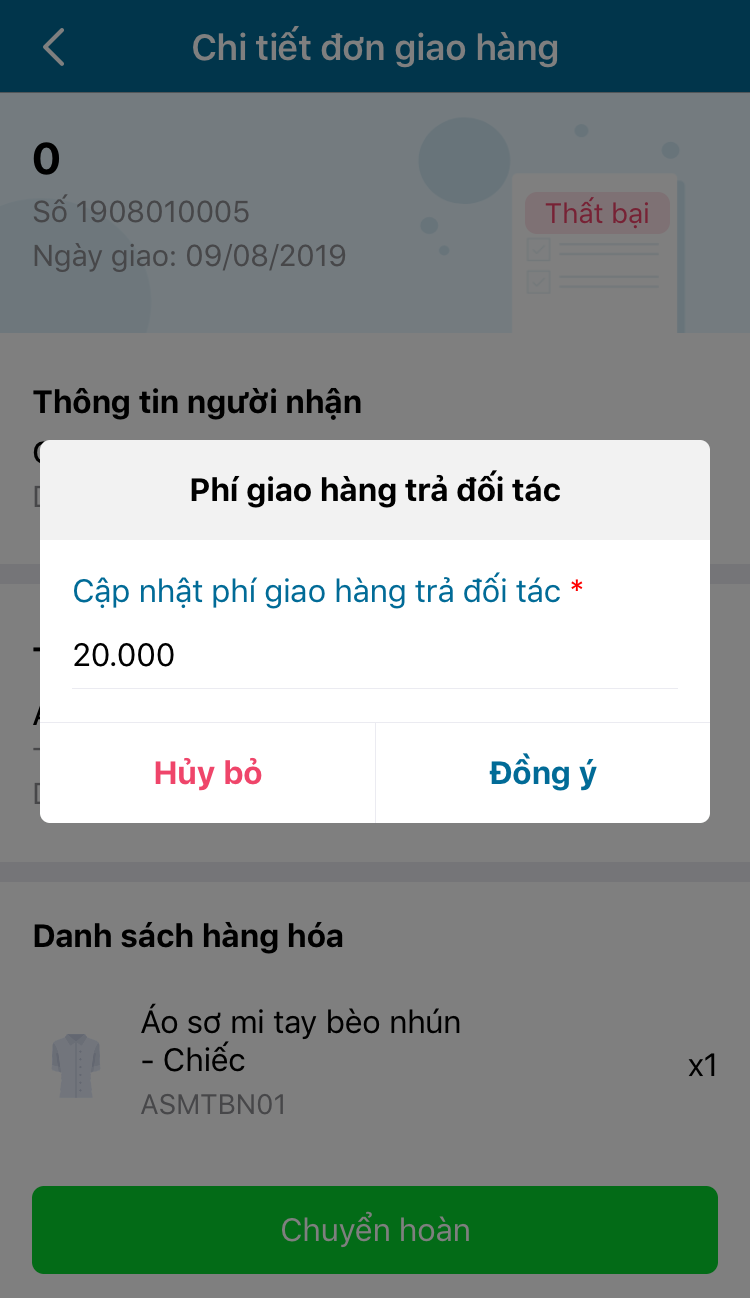Confirm with the Đồng ý button
The image size is (750, 1298).
click(x=542, y=773)
